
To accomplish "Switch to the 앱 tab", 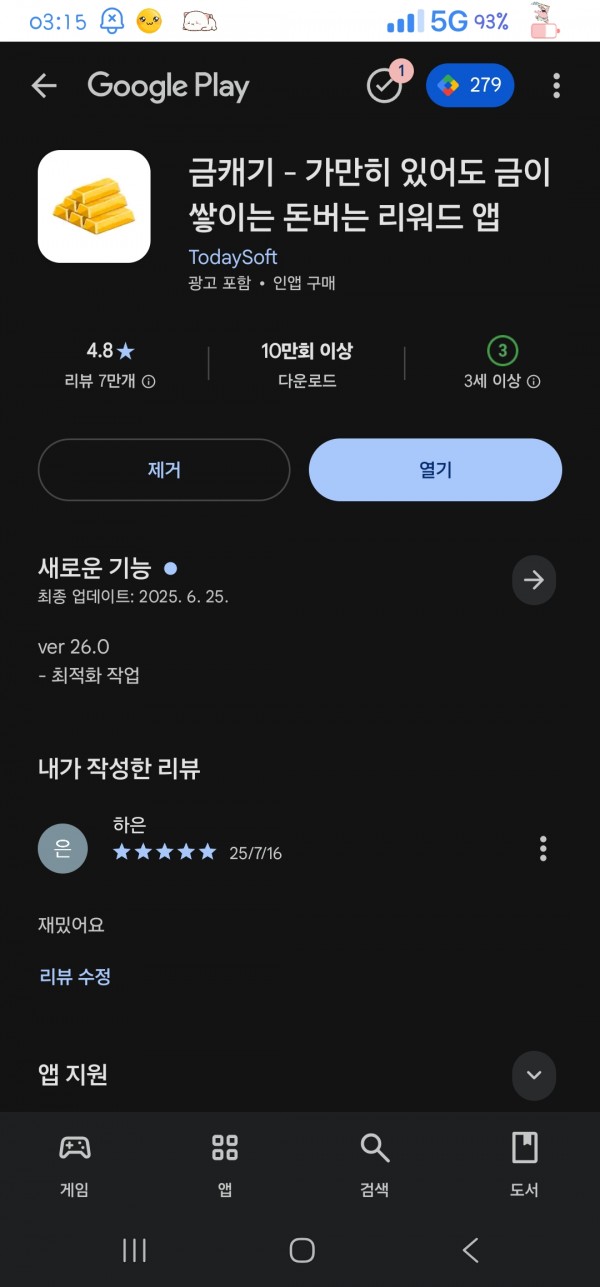I will pyautogui.click(x=225, y=1164).
